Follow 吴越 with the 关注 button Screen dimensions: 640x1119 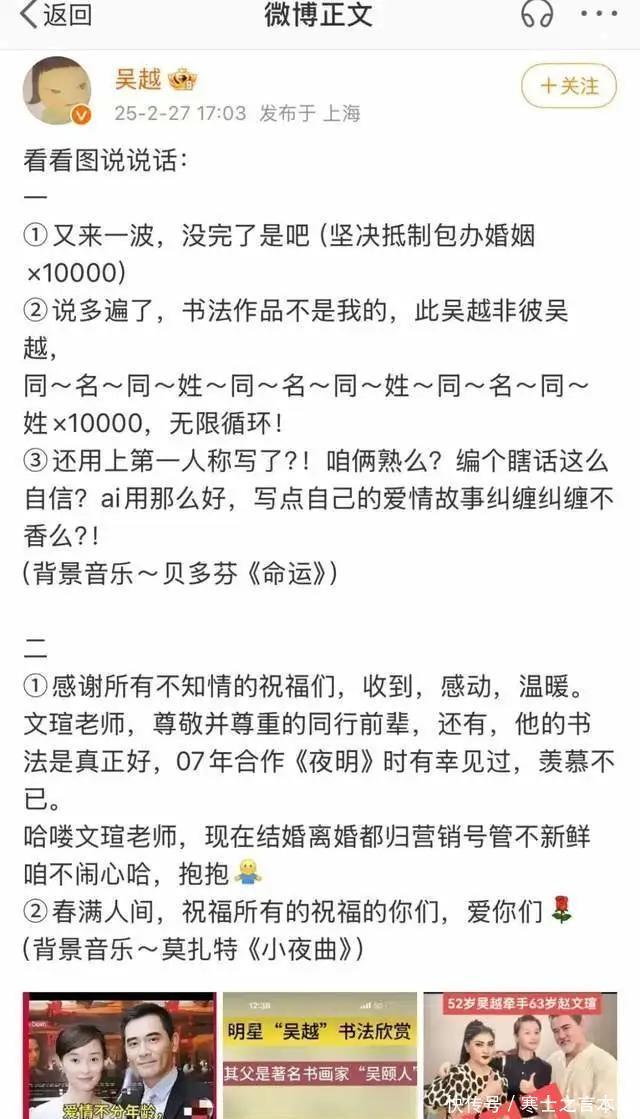tap(568, 87)
